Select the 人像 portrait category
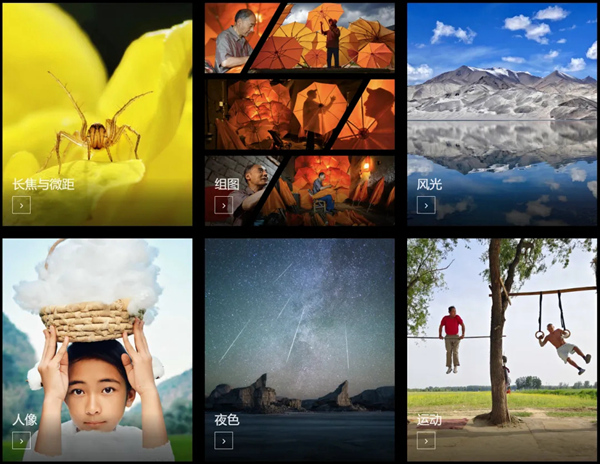 click(x=22, y=440)
